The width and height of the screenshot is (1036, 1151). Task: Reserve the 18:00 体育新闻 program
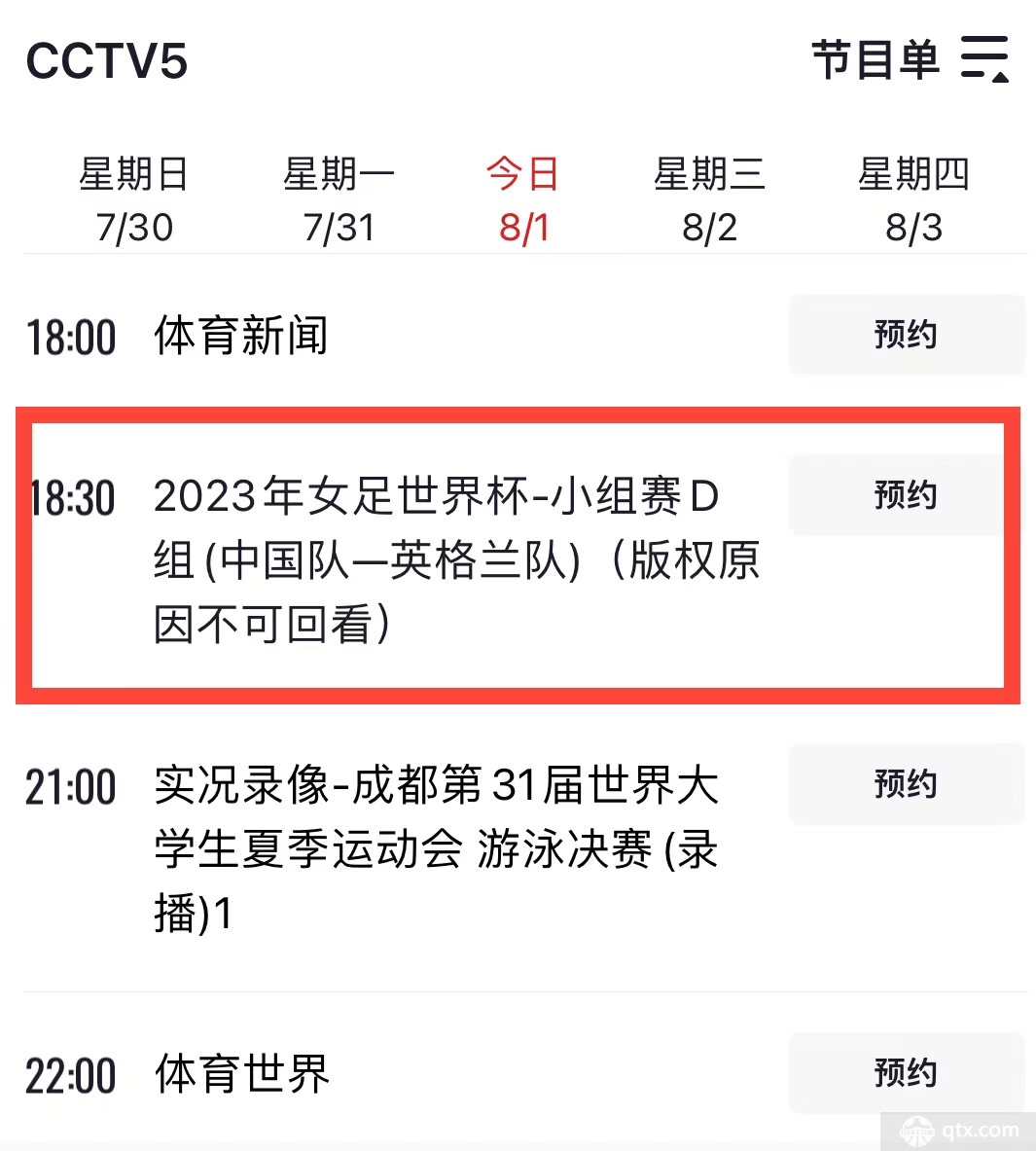coord(905,335)
